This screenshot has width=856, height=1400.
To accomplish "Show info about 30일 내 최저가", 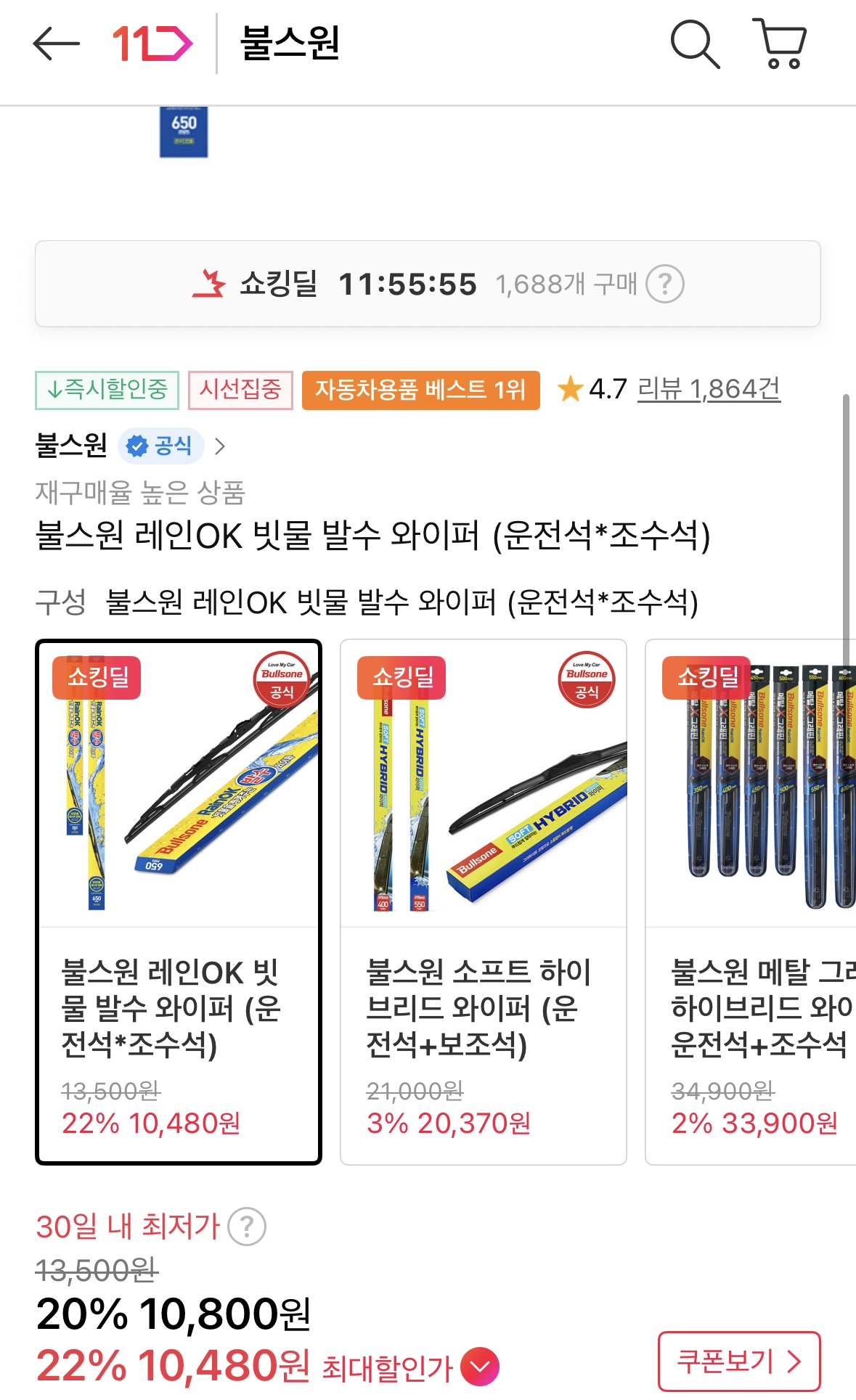I will (x=247, y=1227).
